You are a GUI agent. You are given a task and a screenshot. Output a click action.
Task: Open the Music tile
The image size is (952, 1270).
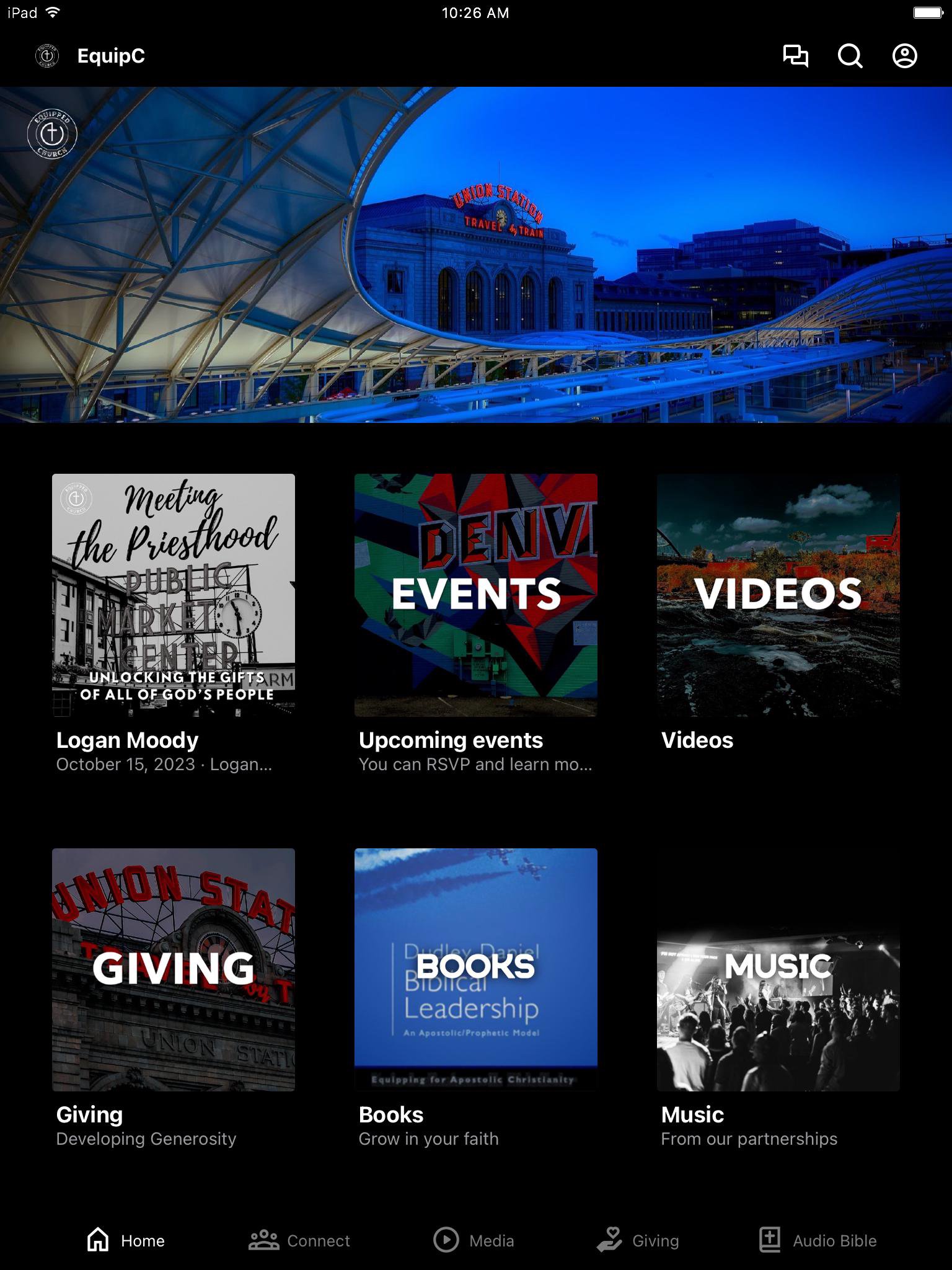(778, 1011)
